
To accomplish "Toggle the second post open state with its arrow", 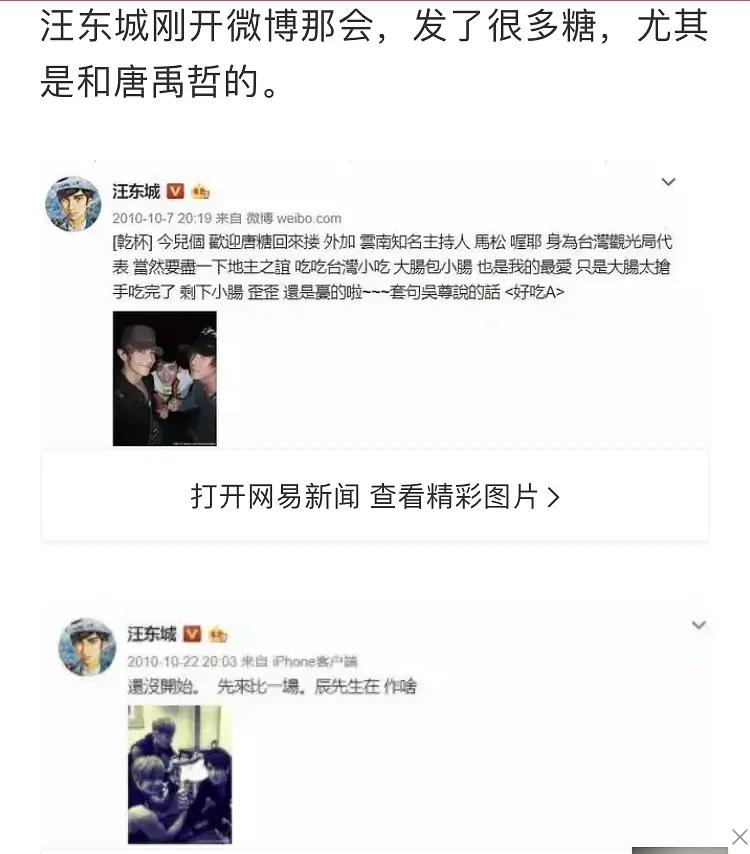I will pos(699,625).
